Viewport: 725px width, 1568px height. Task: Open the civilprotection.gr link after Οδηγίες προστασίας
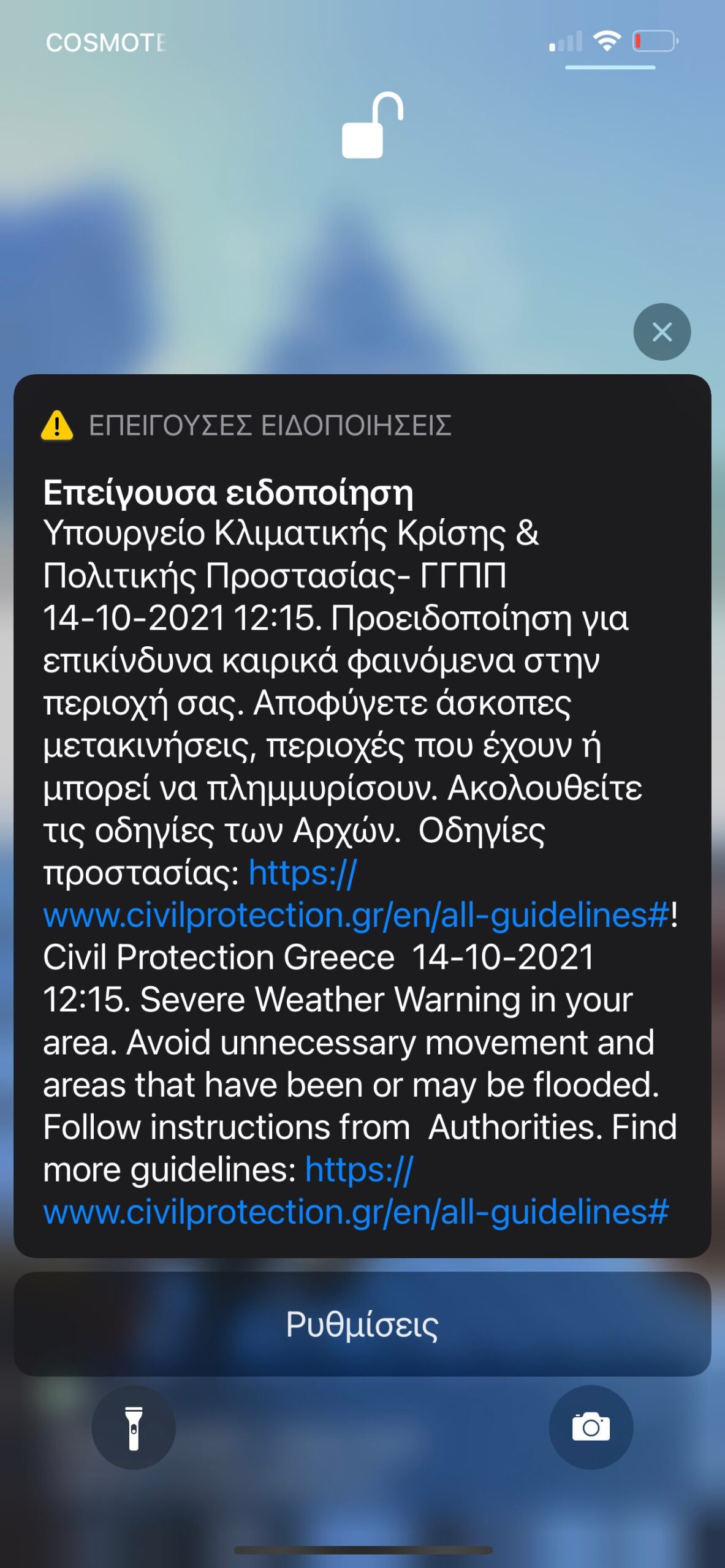[x=355, y=915]
